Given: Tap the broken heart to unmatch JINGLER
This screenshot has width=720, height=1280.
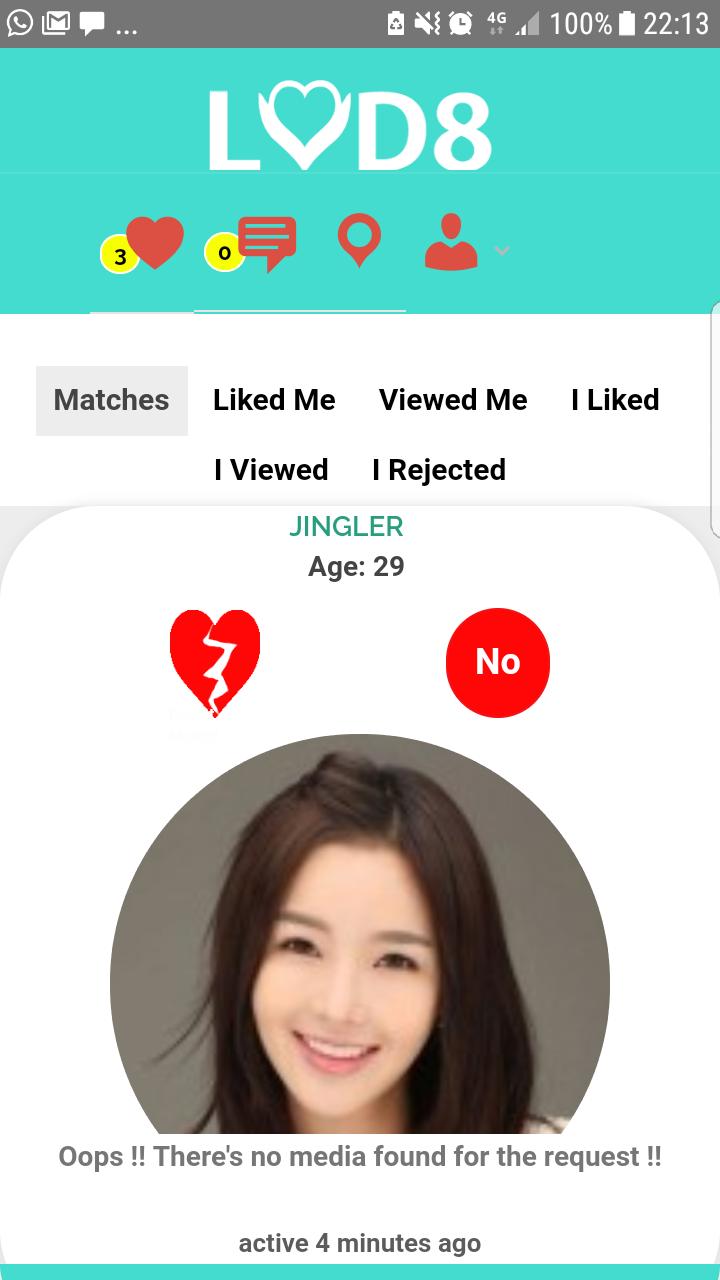Looking at the screenshot, I should [214, 661].
